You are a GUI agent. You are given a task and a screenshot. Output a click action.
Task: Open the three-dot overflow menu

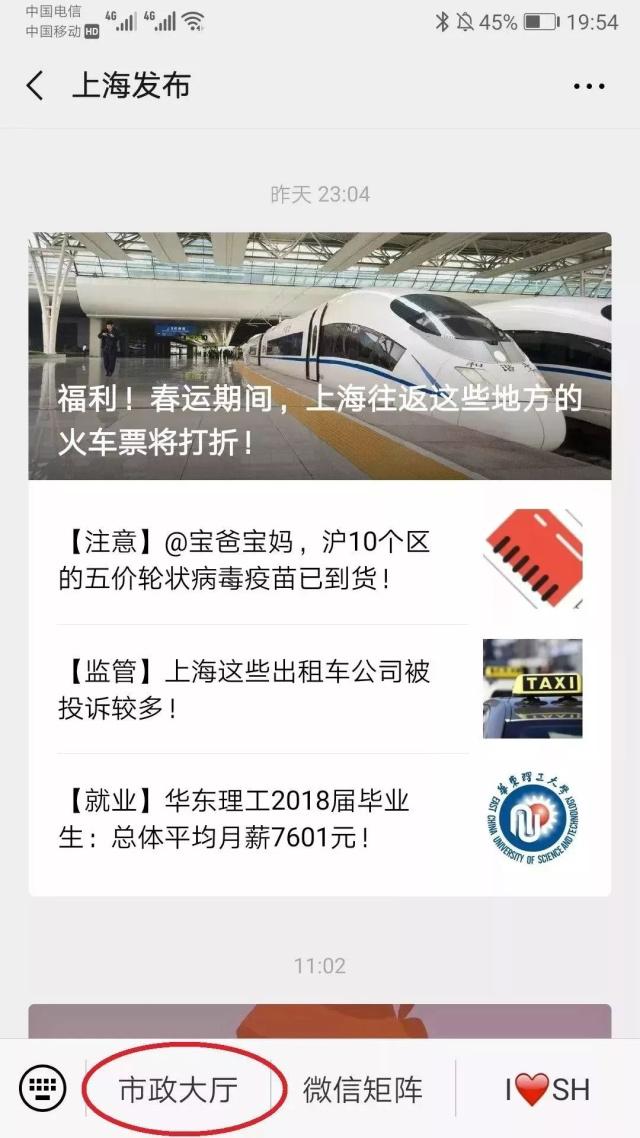(589, 87)
